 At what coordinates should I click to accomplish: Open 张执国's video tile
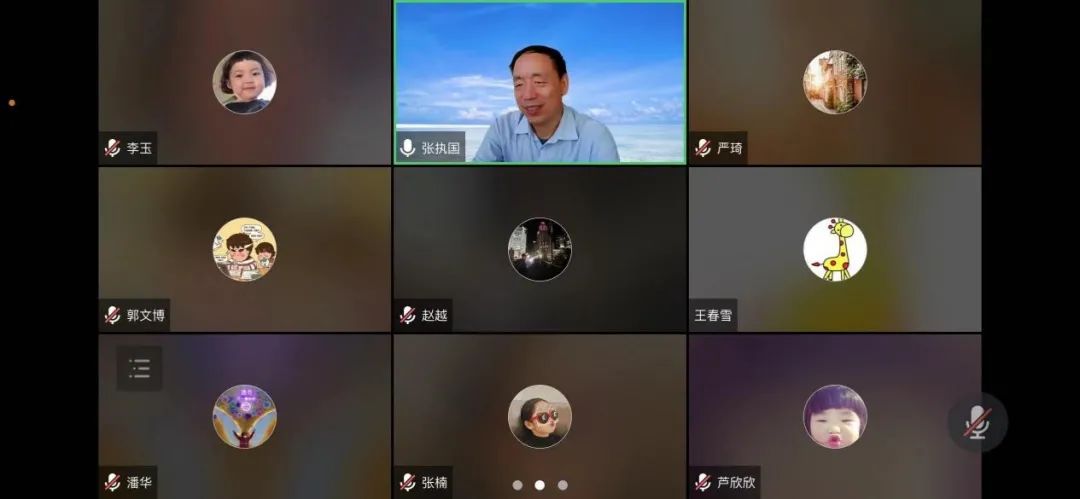540,82
